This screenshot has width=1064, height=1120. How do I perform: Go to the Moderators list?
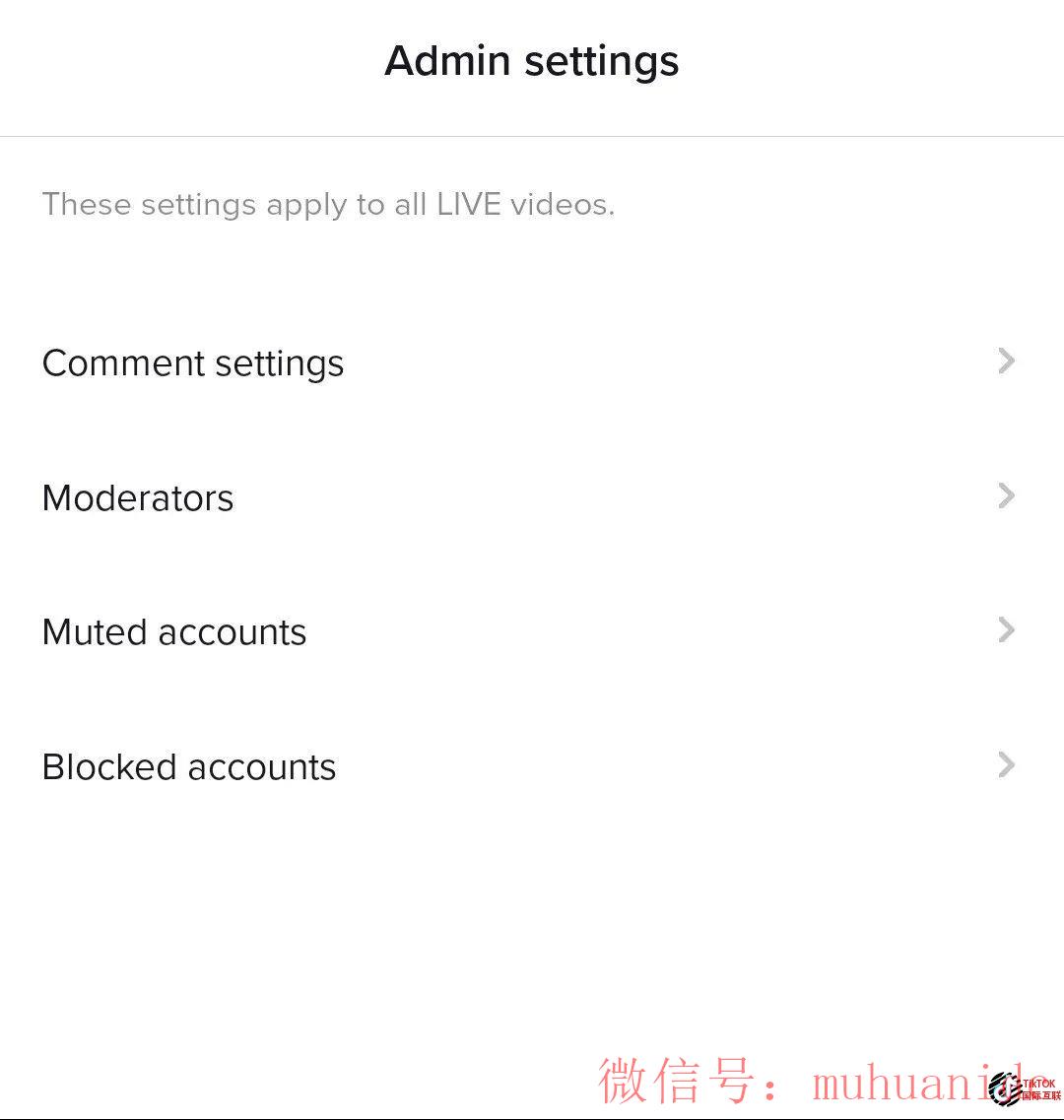(x=138, y=498)
